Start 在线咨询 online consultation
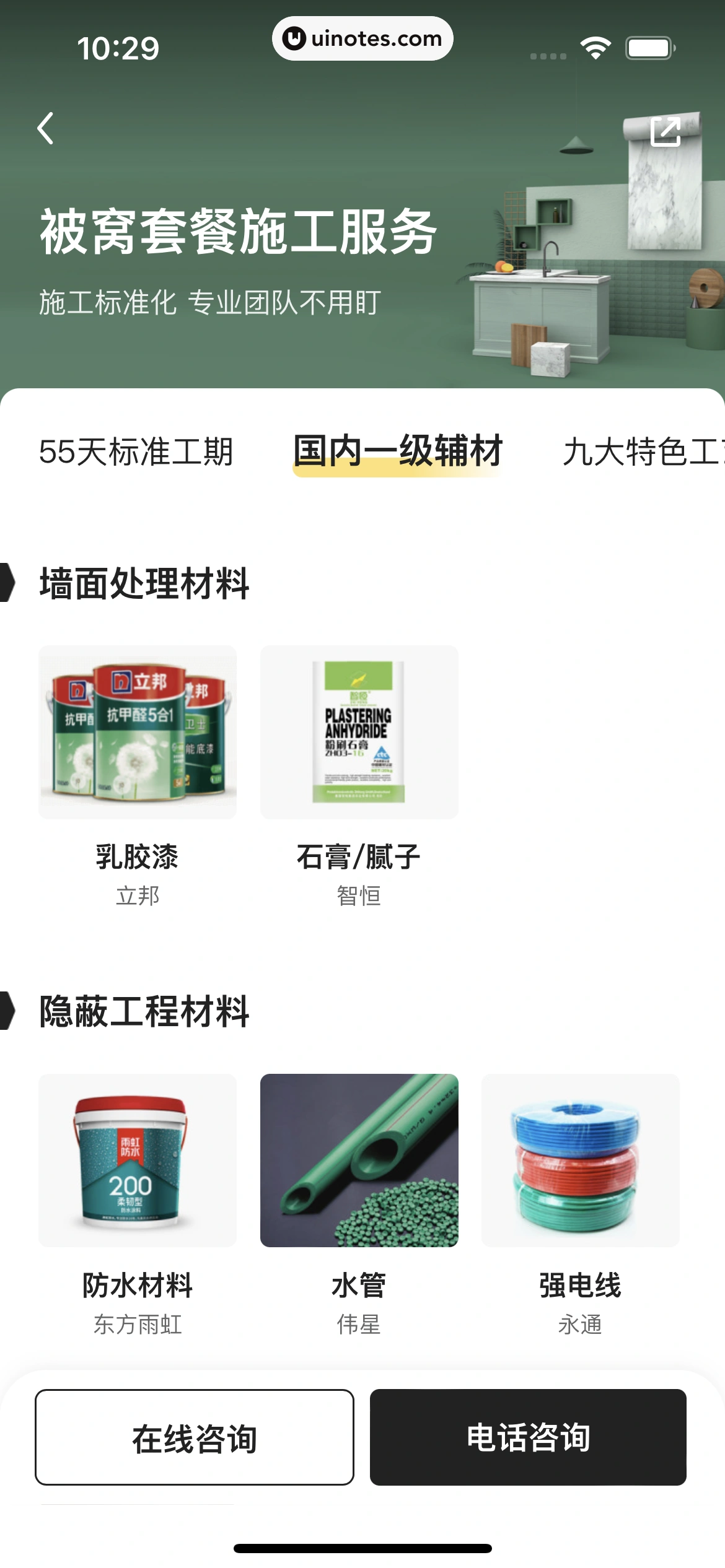Screen dimensions: 725x1568 tap(195, 1437)
